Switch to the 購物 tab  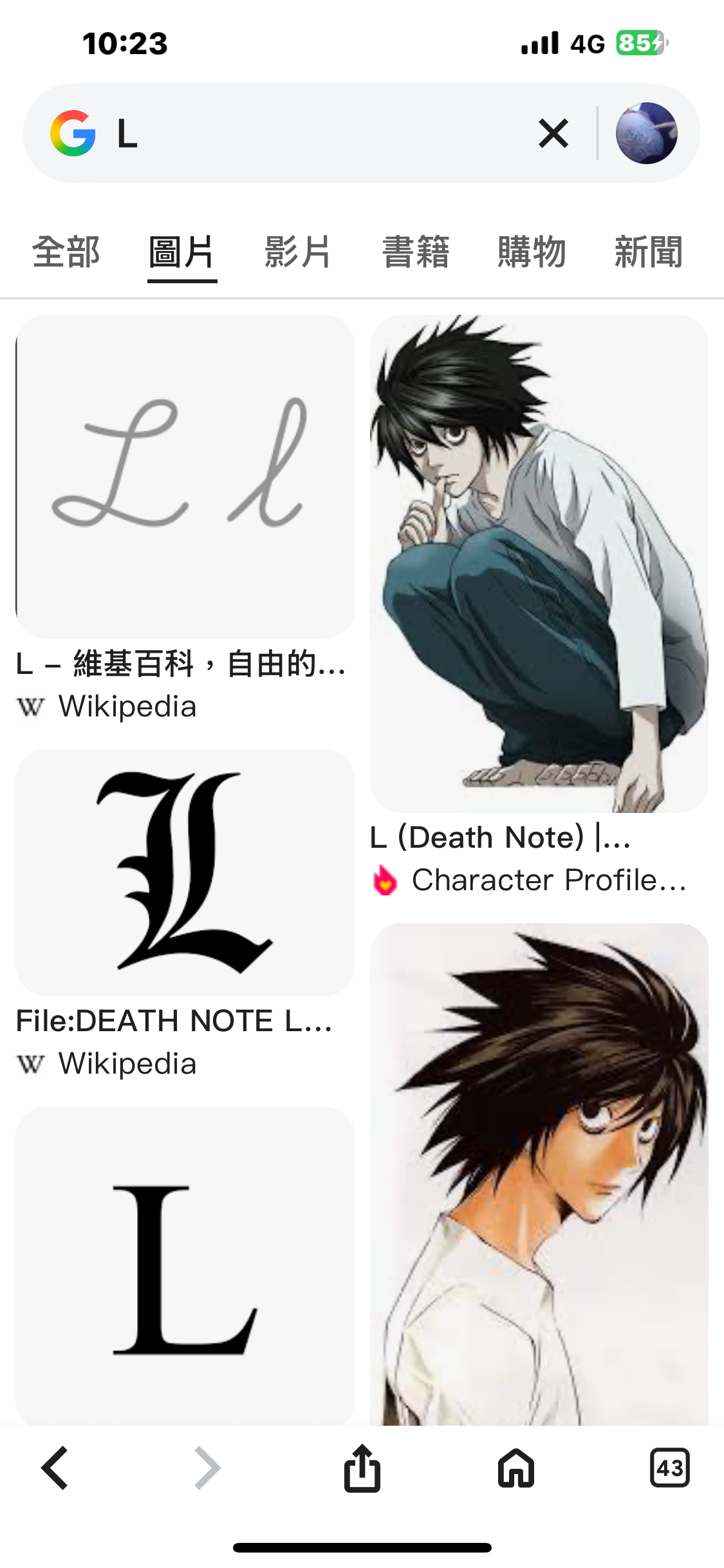coord(532,252)
